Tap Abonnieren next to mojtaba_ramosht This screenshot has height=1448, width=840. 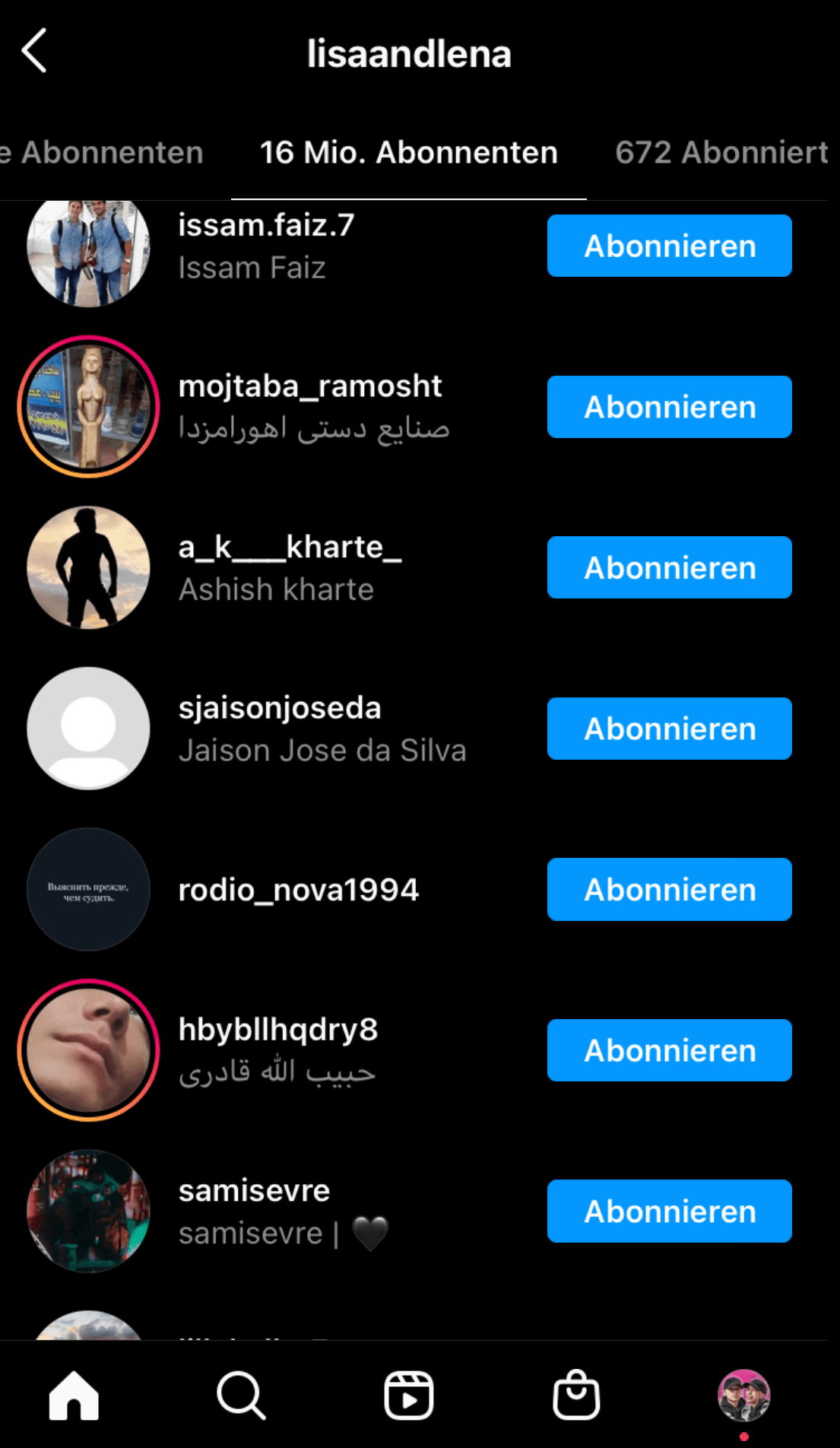click(x=669, y=407)
